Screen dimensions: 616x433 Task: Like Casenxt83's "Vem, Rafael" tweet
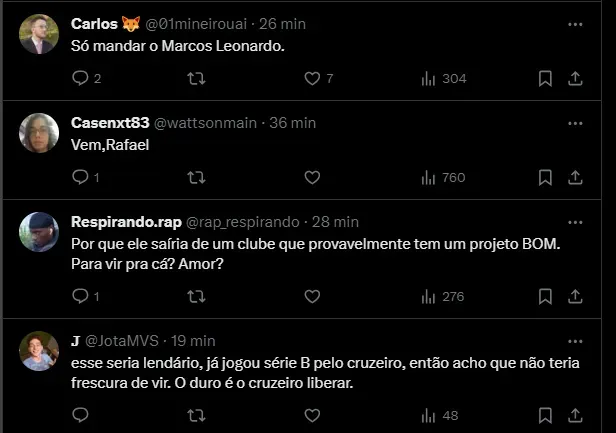click(312, 177)
